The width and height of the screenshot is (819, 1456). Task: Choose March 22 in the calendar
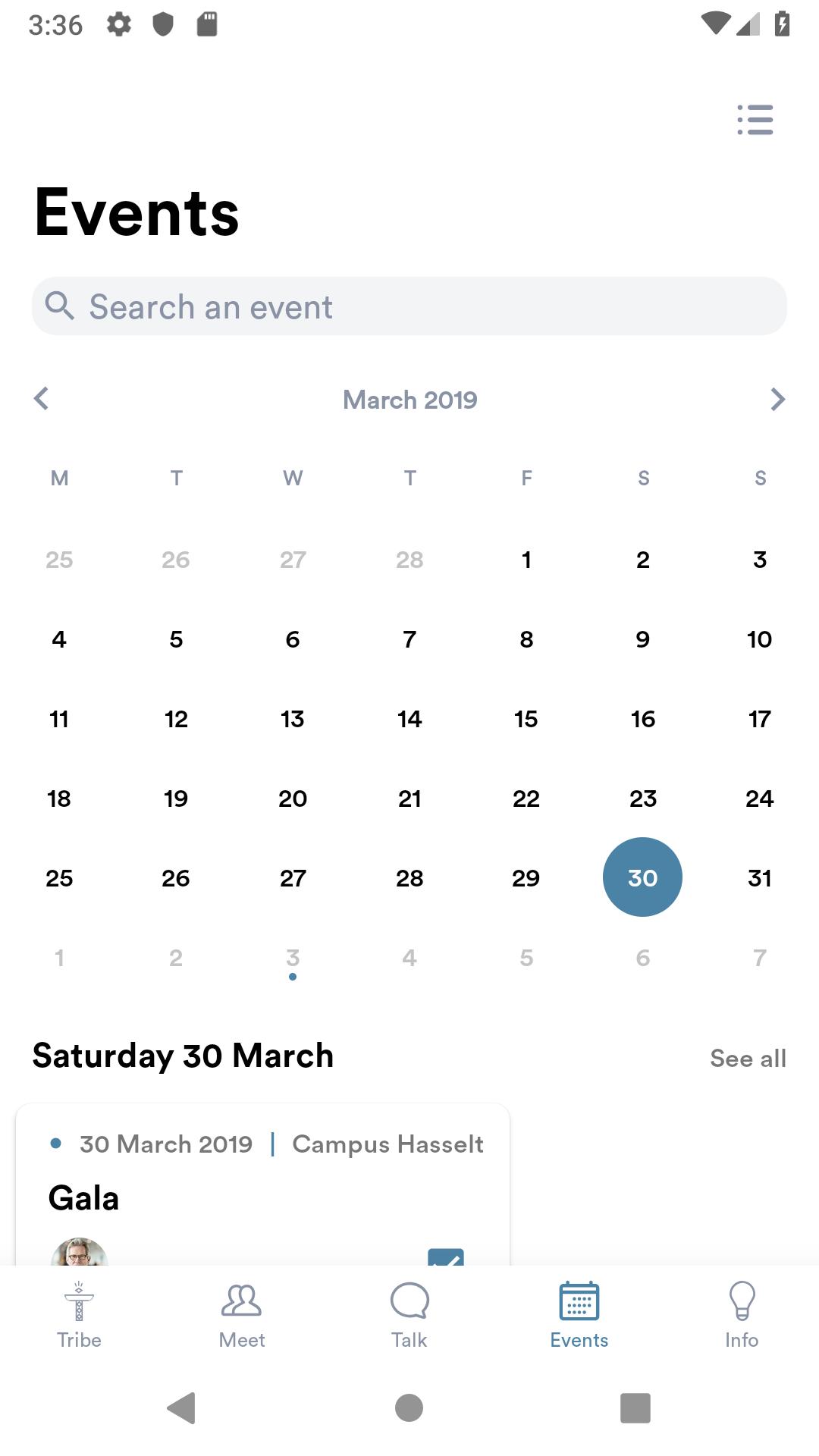tap(526, 799)
